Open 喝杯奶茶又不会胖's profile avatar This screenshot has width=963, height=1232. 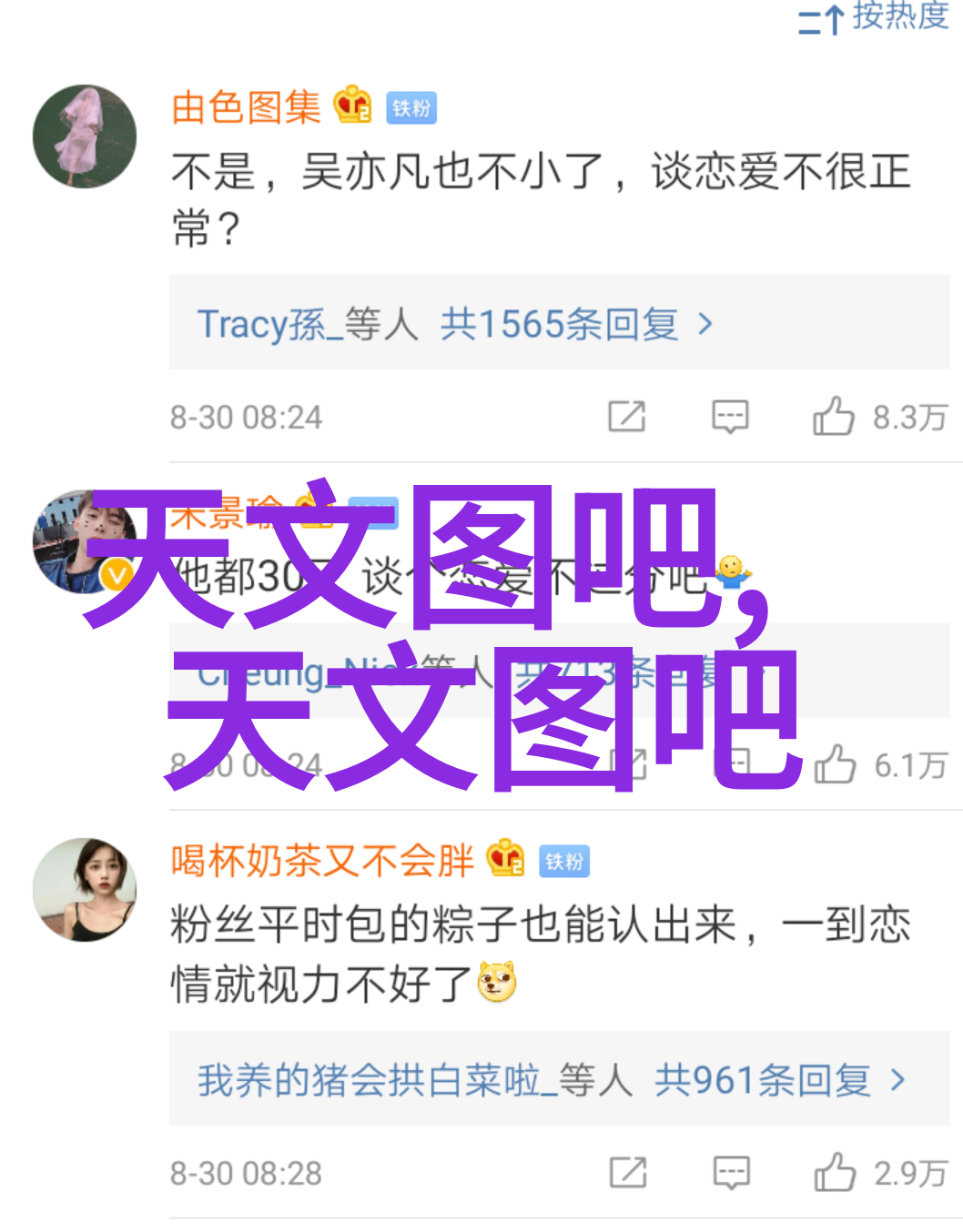coord(85,889)
